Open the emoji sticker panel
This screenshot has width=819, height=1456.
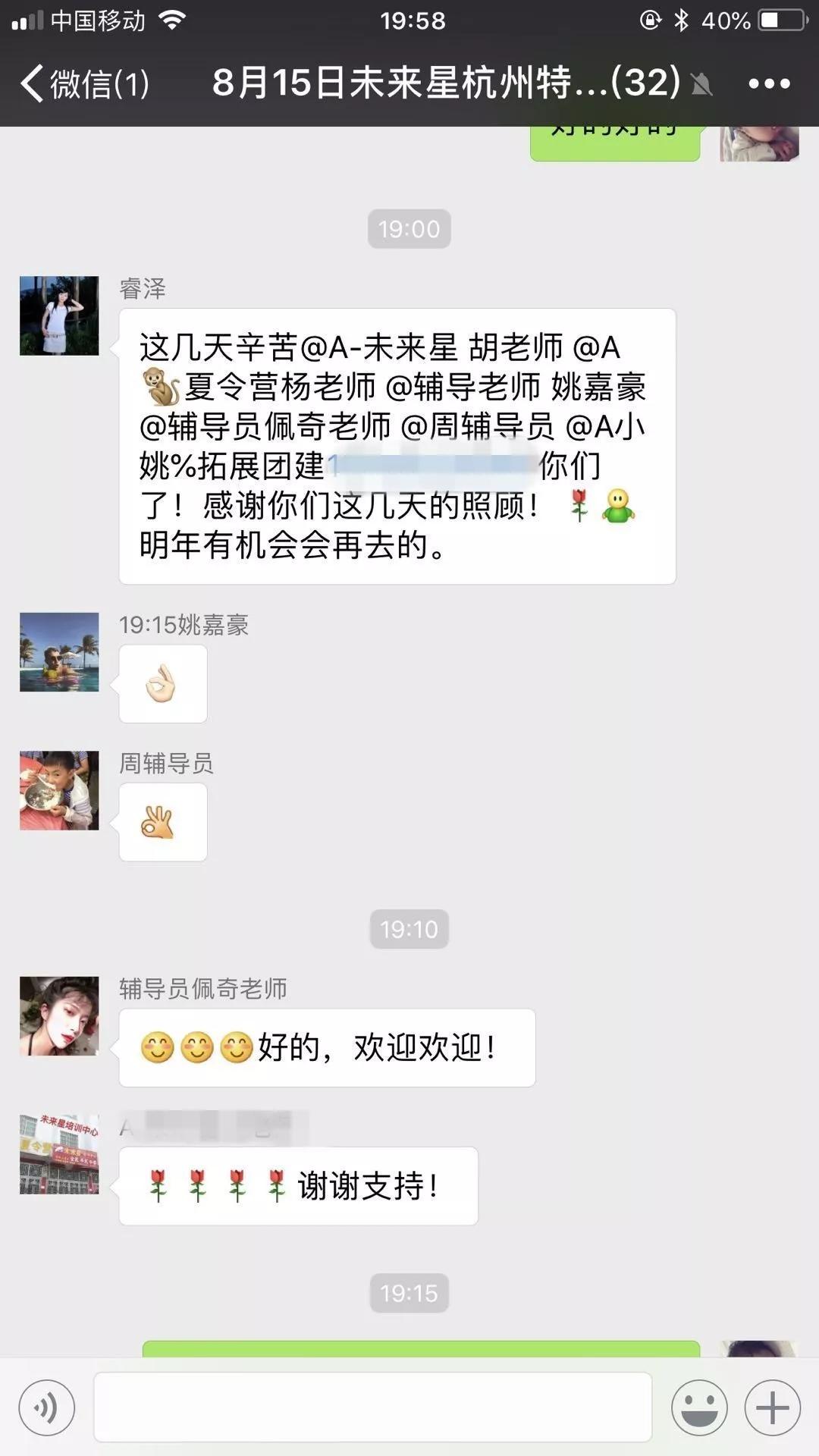coord(699,1407)
